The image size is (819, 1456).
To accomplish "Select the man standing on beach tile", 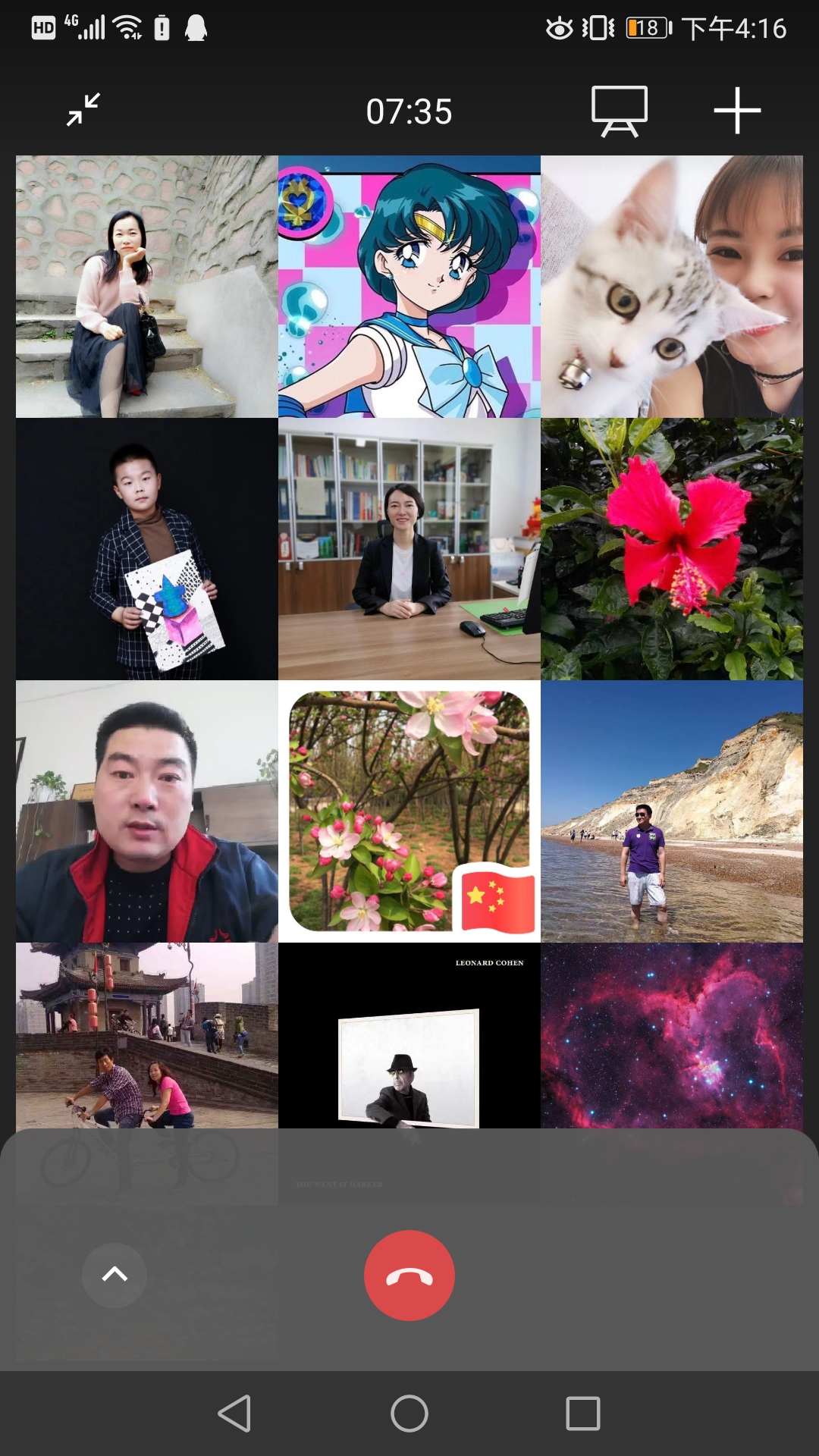I will [x=672, y=811].
